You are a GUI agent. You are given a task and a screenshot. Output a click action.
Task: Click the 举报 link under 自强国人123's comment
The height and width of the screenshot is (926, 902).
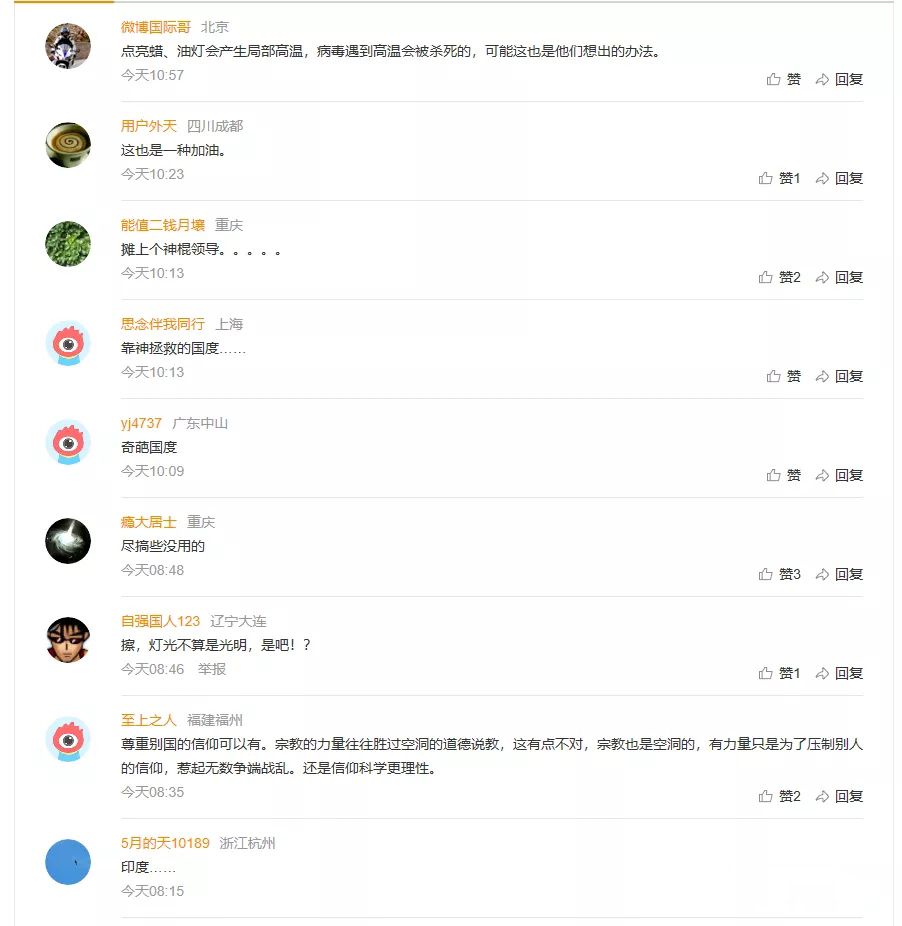pos(212,670)
